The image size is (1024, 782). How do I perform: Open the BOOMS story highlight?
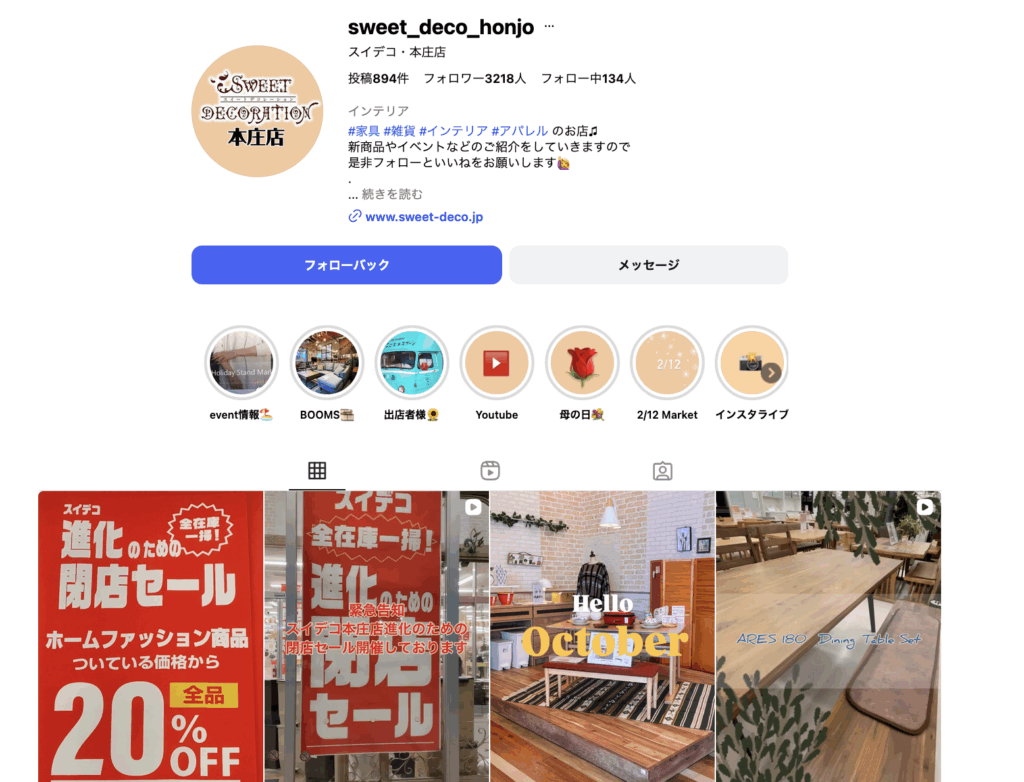327,363
